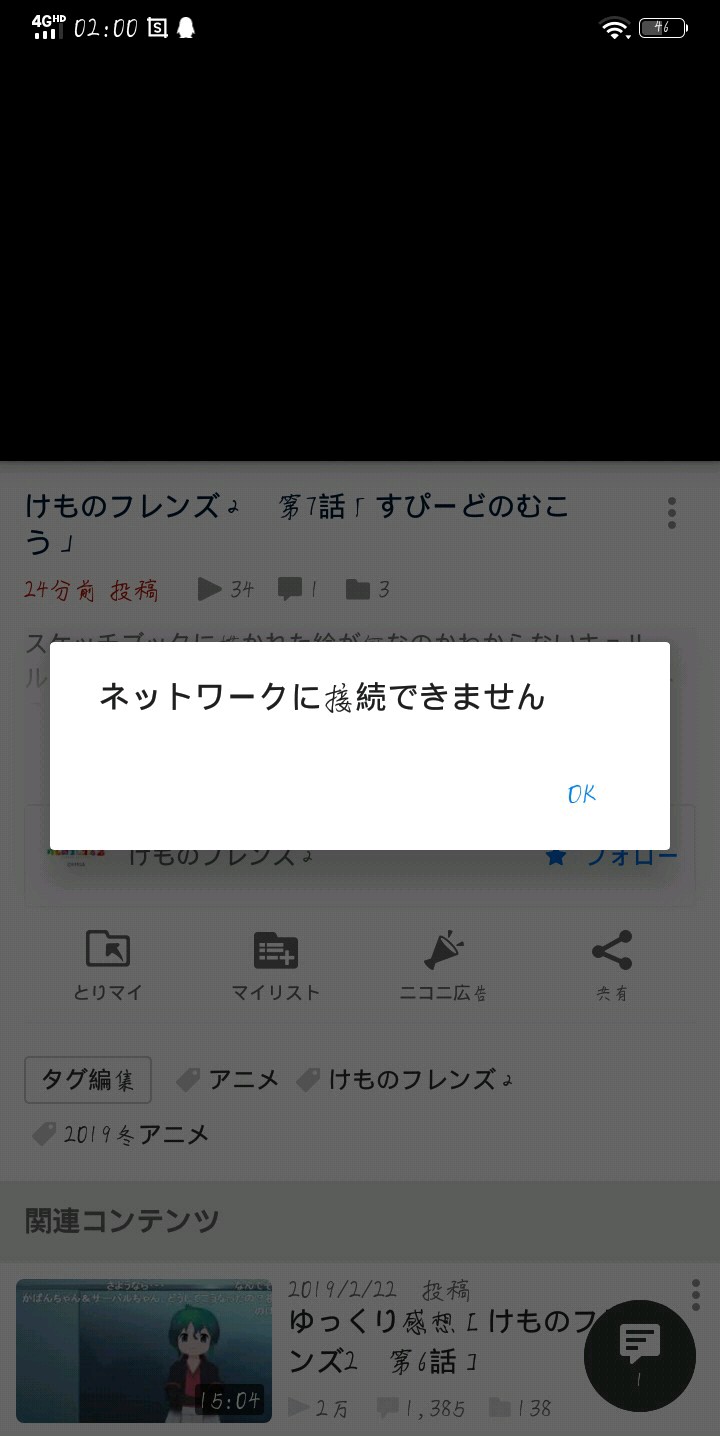720x1436 pixels.
Task: Open the けものフレンズ2 tag
Action: pos(407,1080)
